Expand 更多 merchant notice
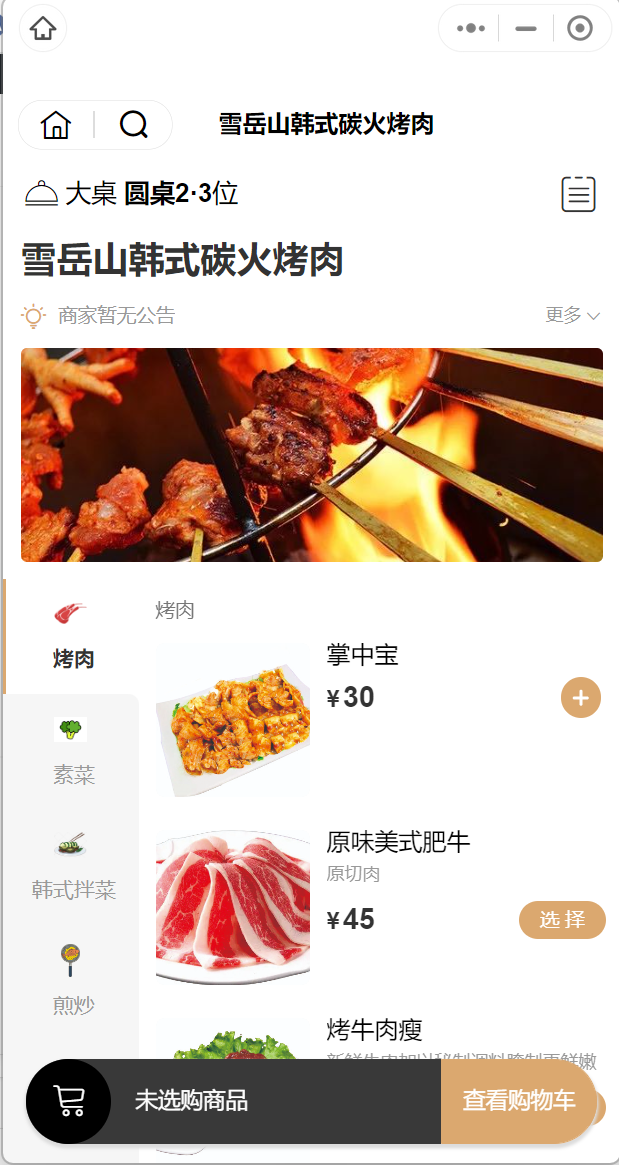This screenshot has width=619, height=1165. pos(572,316)
